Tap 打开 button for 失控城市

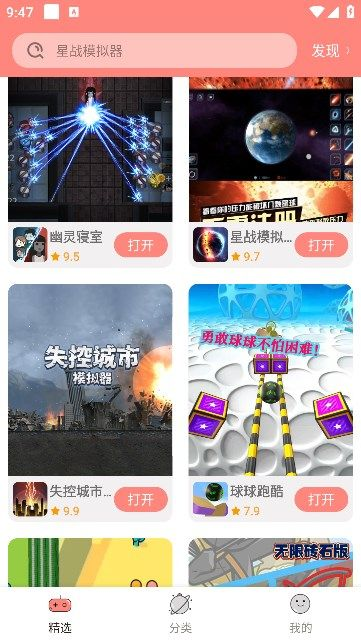click(x=141, y=499)
